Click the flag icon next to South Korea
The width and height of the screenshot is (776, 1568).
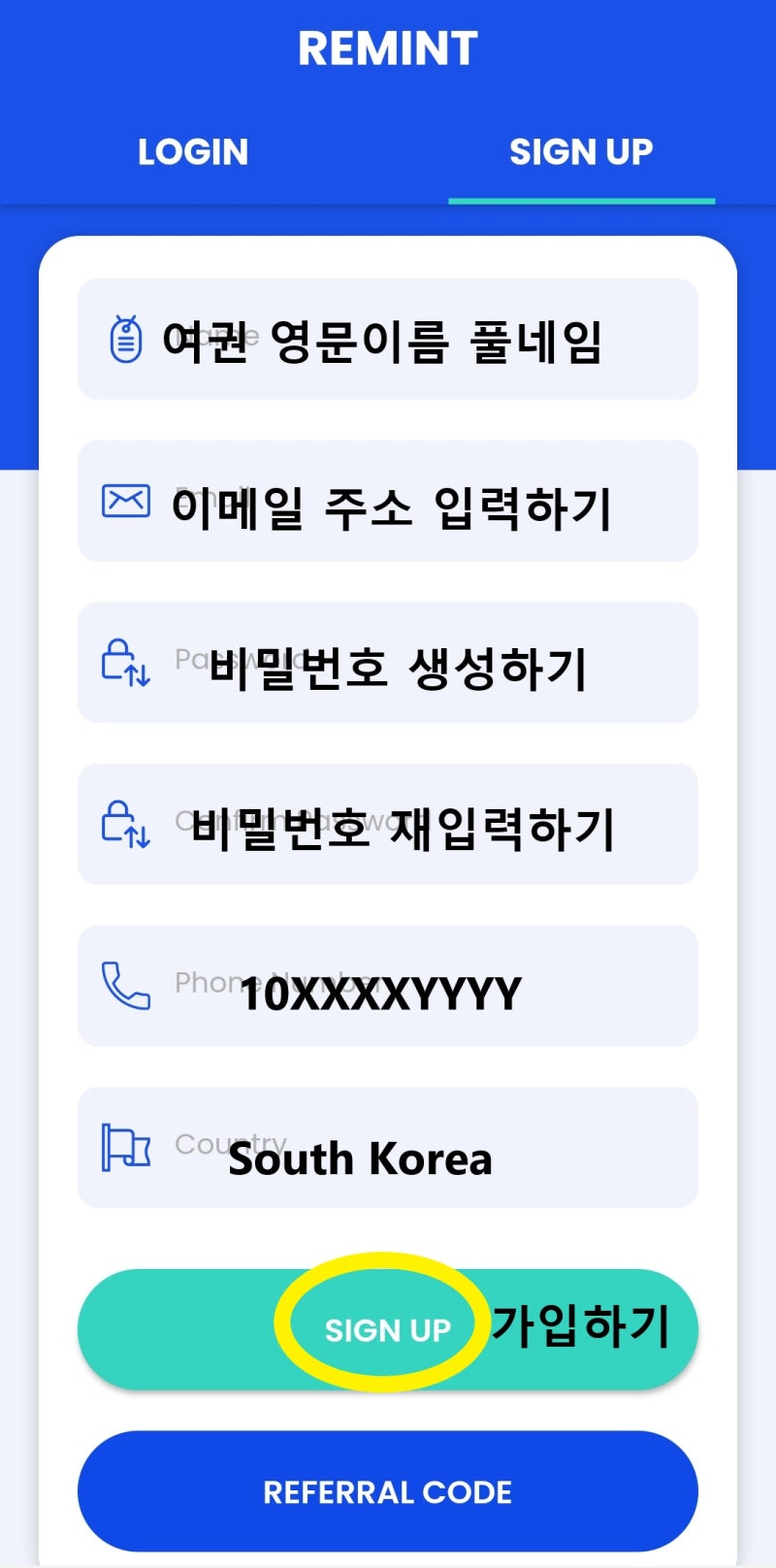tap(124, 1147)
